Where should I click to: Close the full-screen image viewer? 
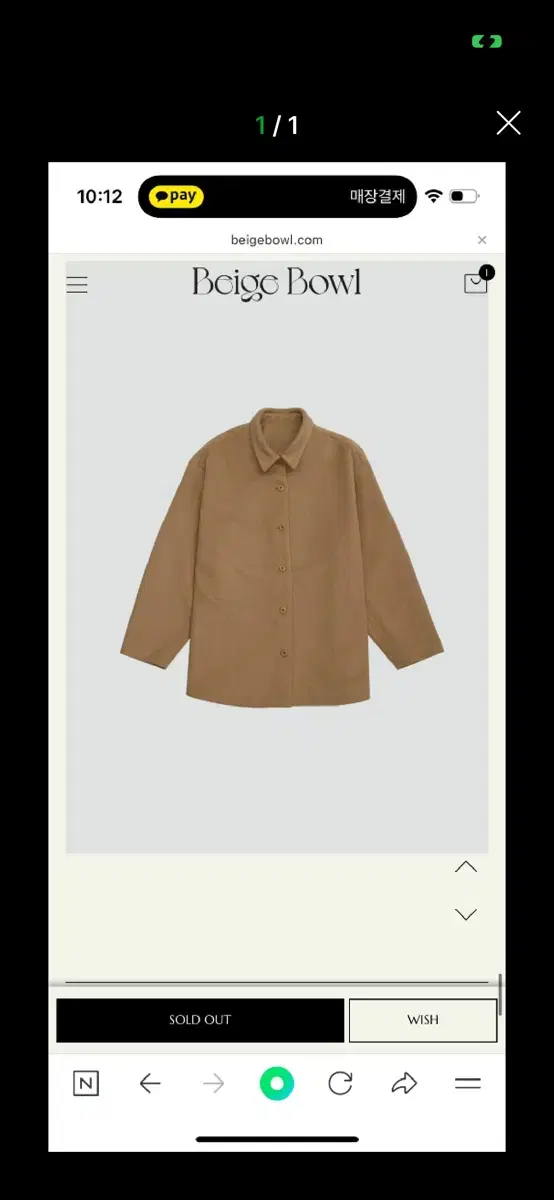pos(508,123)
